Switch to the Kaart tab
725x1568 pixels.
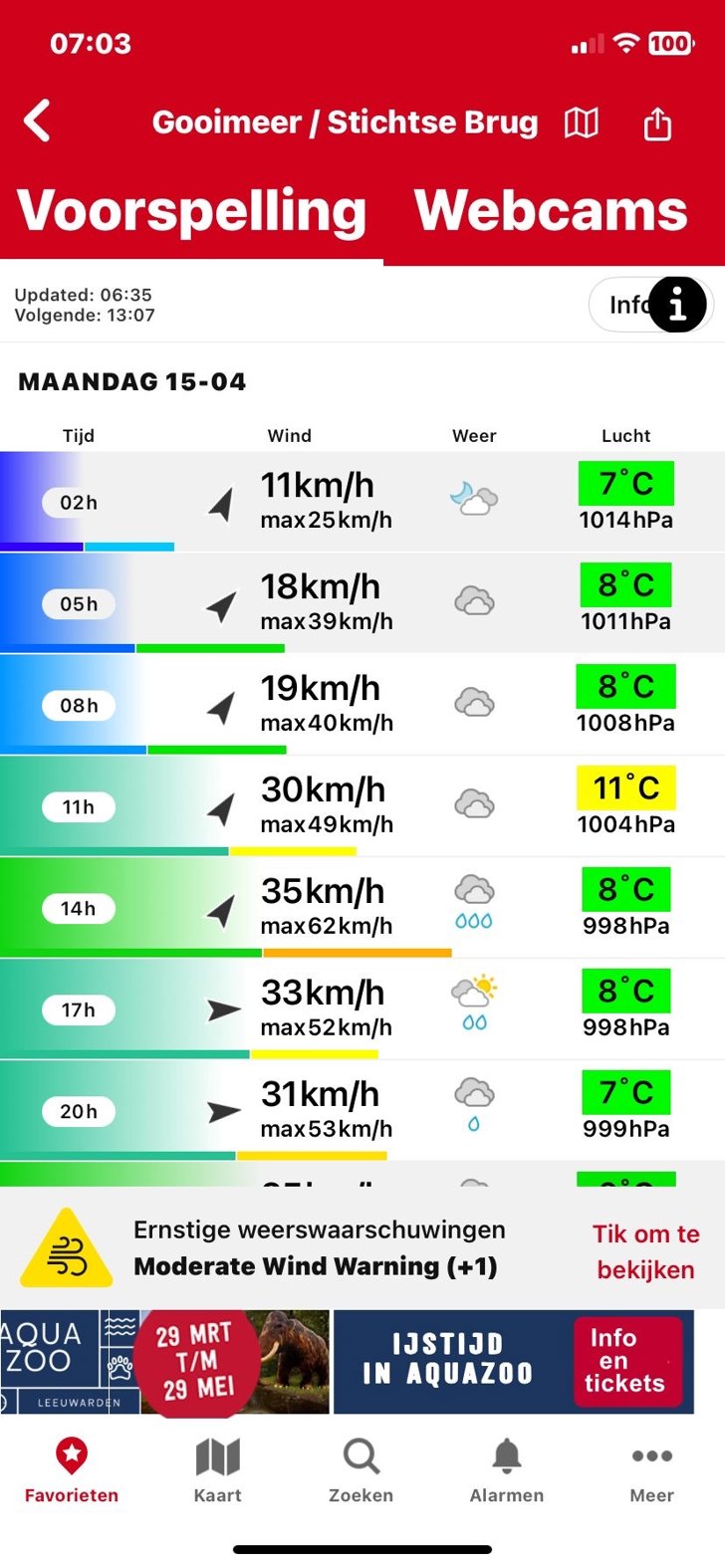(217, 1470)
